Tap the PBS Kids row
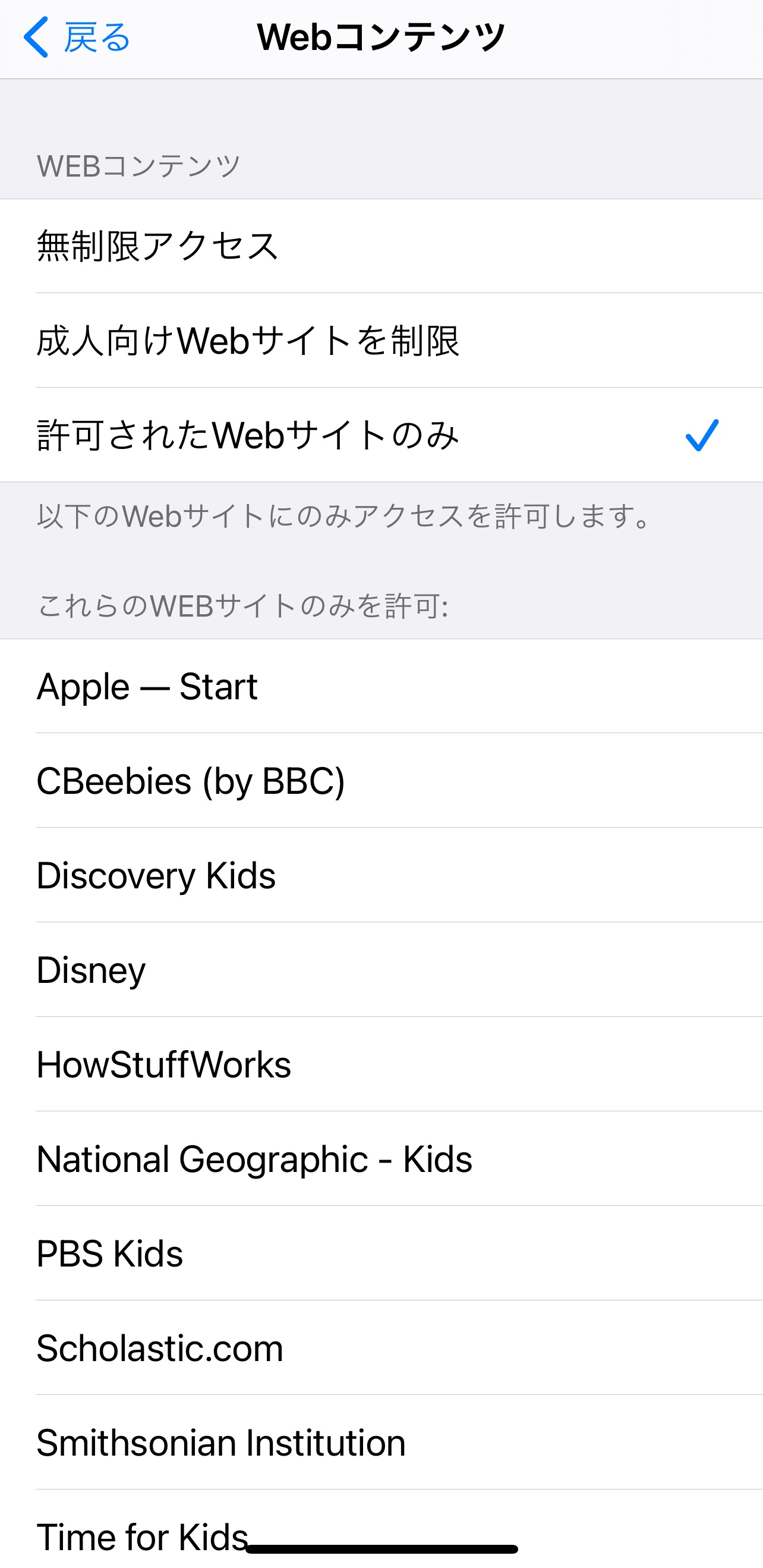Viewport: 763px width, 1568px height. point(381,1253)
